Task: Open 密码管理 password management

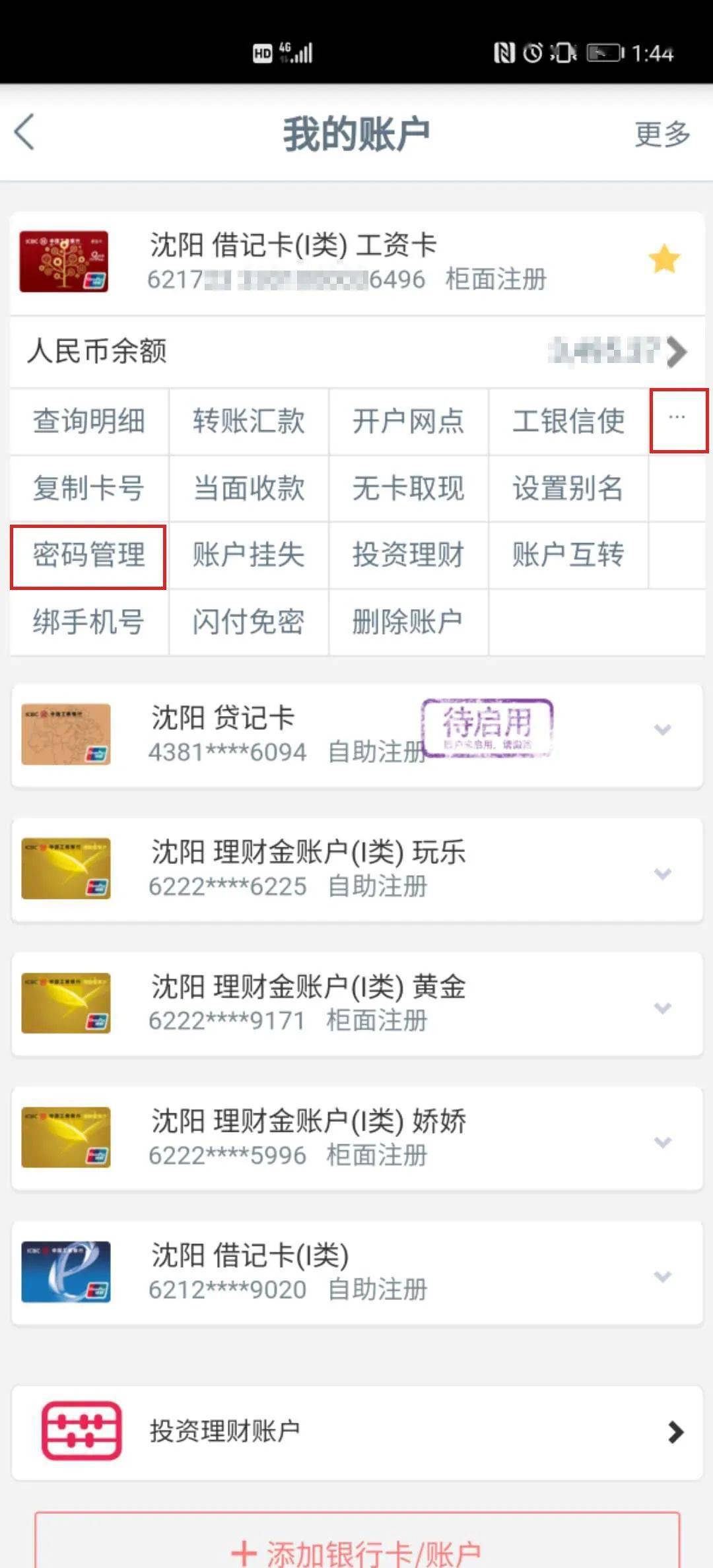Action: click(88, 555)
